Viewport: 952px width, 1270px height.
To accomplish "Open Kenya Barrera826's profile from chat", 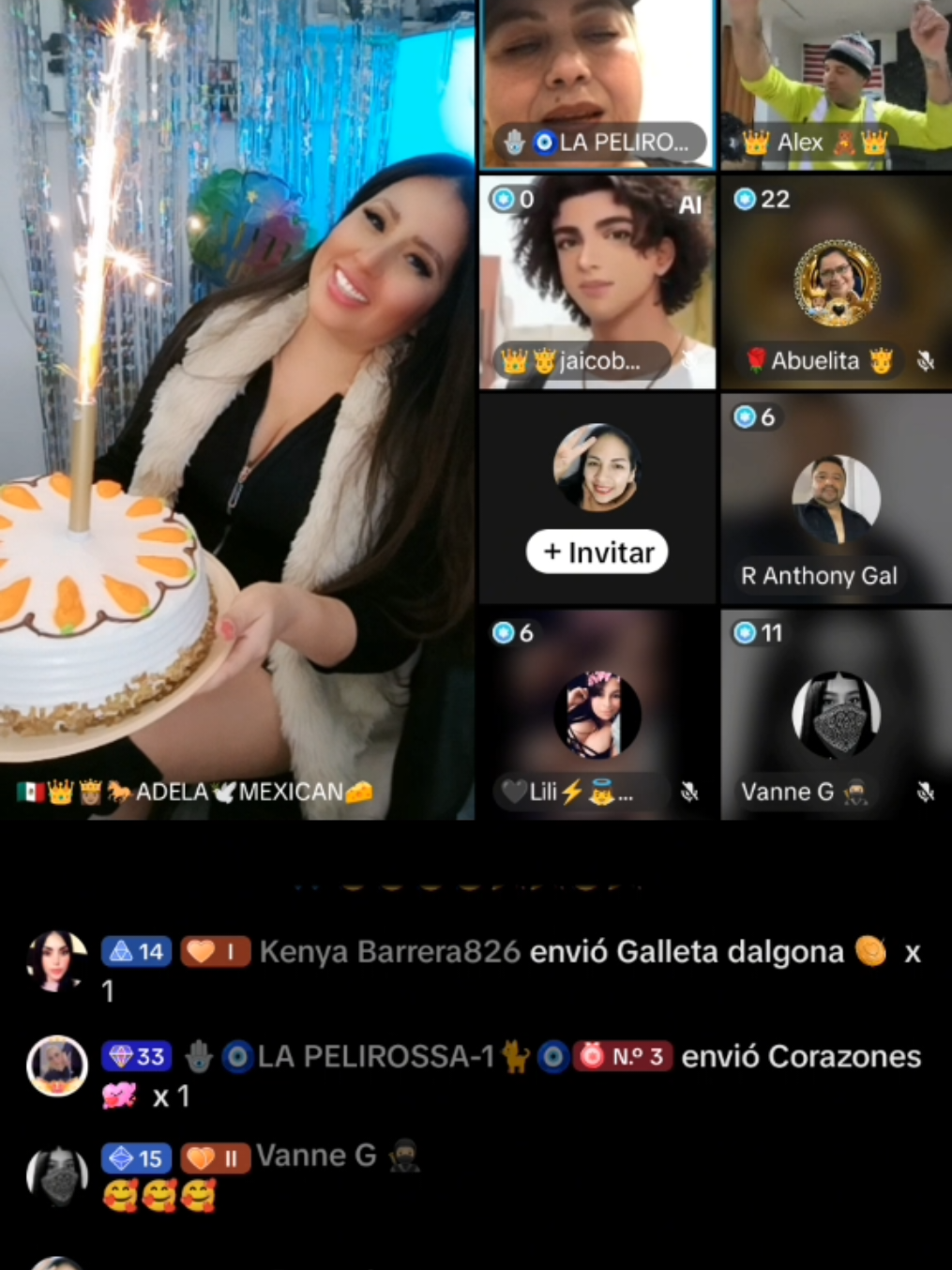I will point(56,960).
